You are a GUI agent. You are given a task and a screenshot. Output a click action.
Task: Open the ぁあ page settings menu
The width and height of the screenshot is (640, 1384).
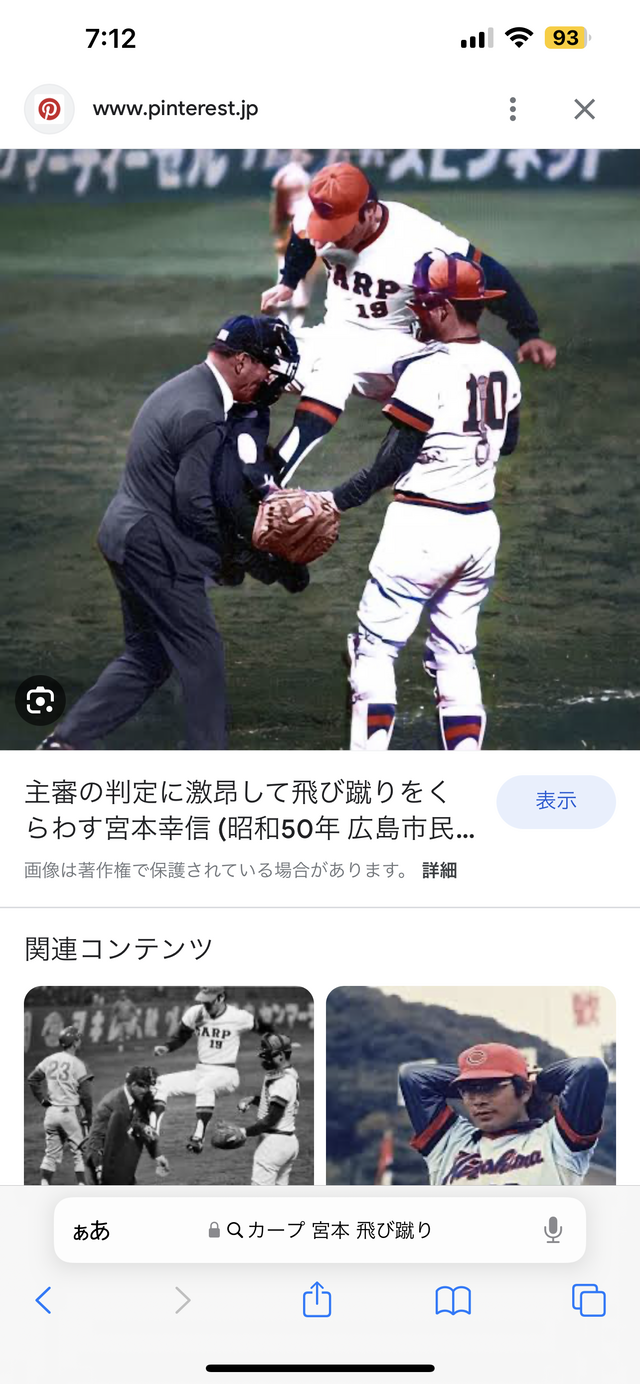tap(92, 1230)
